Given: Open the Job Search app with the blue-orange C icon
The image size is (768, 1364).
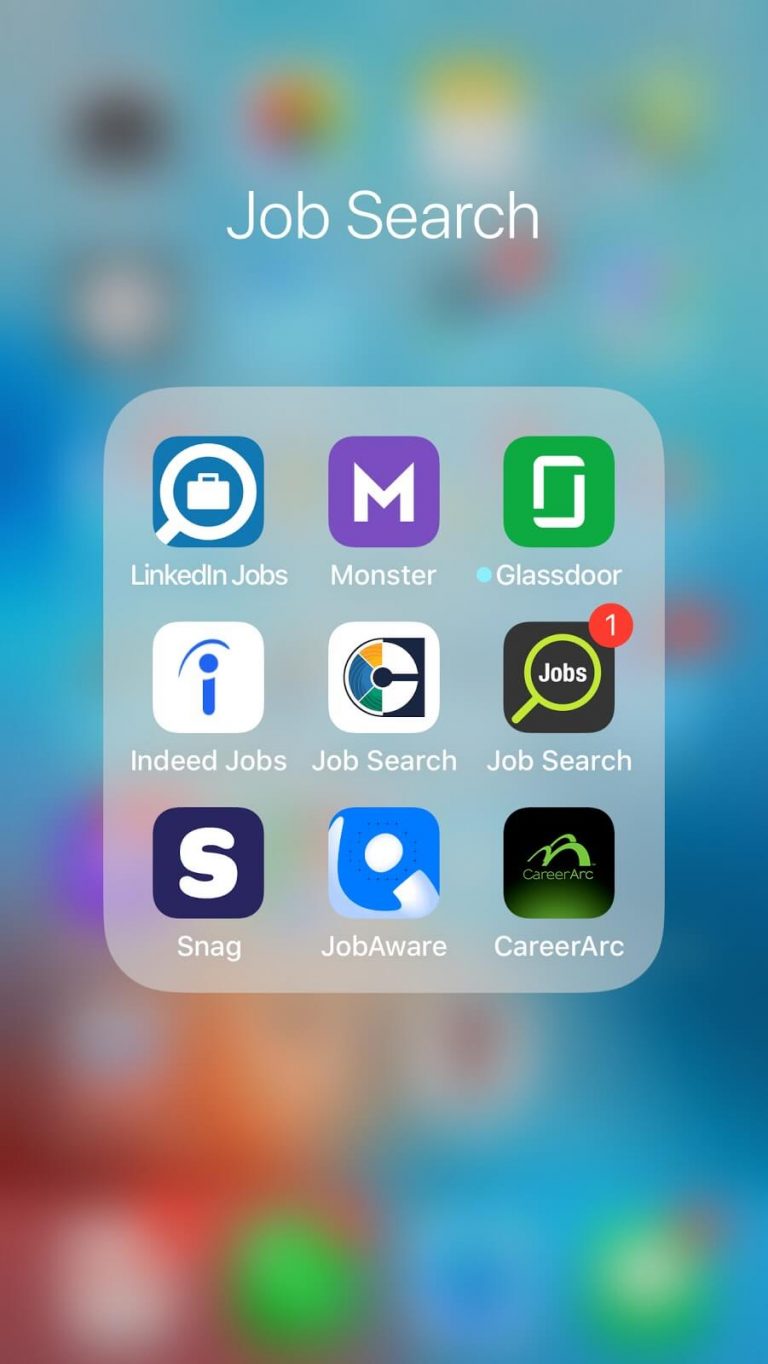Looking at the screenshot, I should [384, 677].
